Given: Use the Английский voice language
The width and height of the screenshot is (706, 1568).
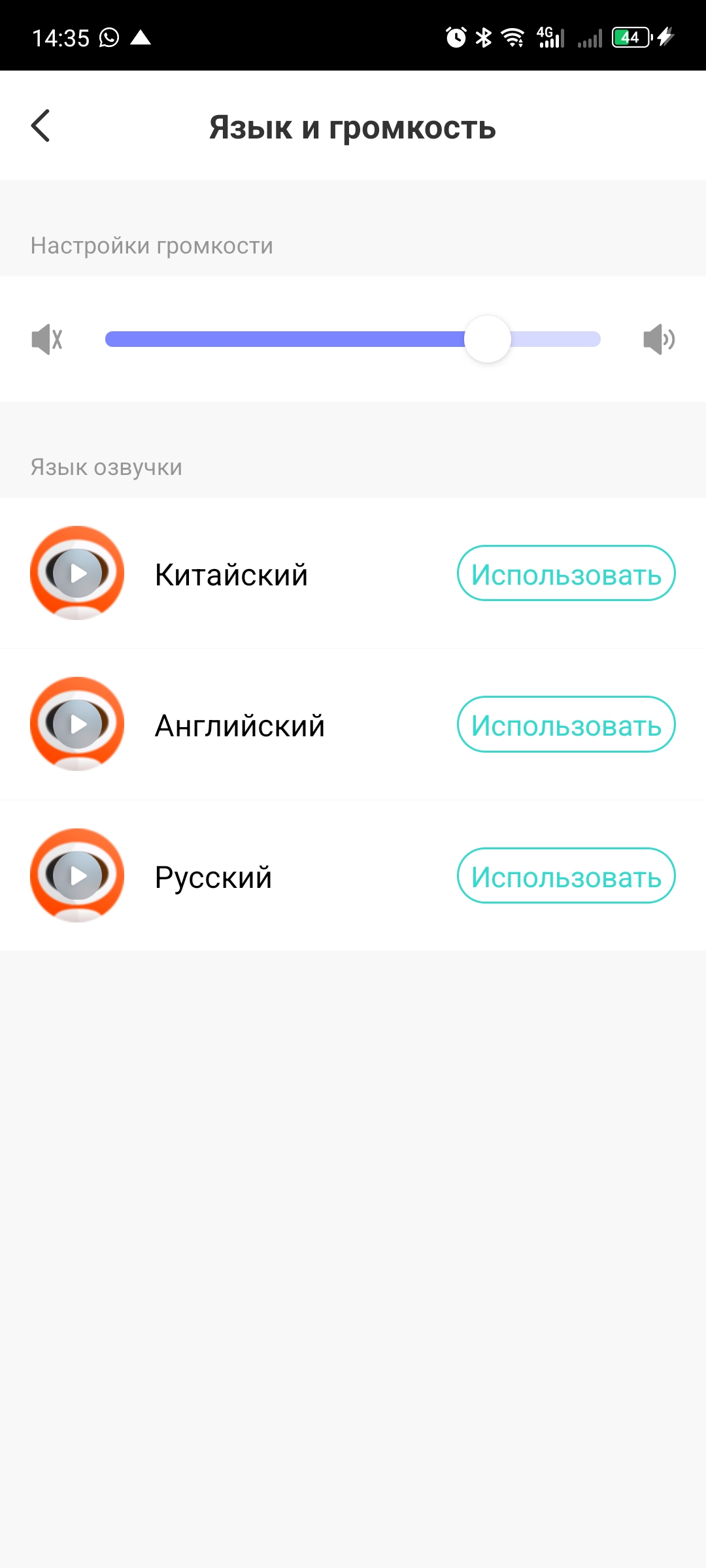Looking at the screenshot, I should [x=565, y=724].
